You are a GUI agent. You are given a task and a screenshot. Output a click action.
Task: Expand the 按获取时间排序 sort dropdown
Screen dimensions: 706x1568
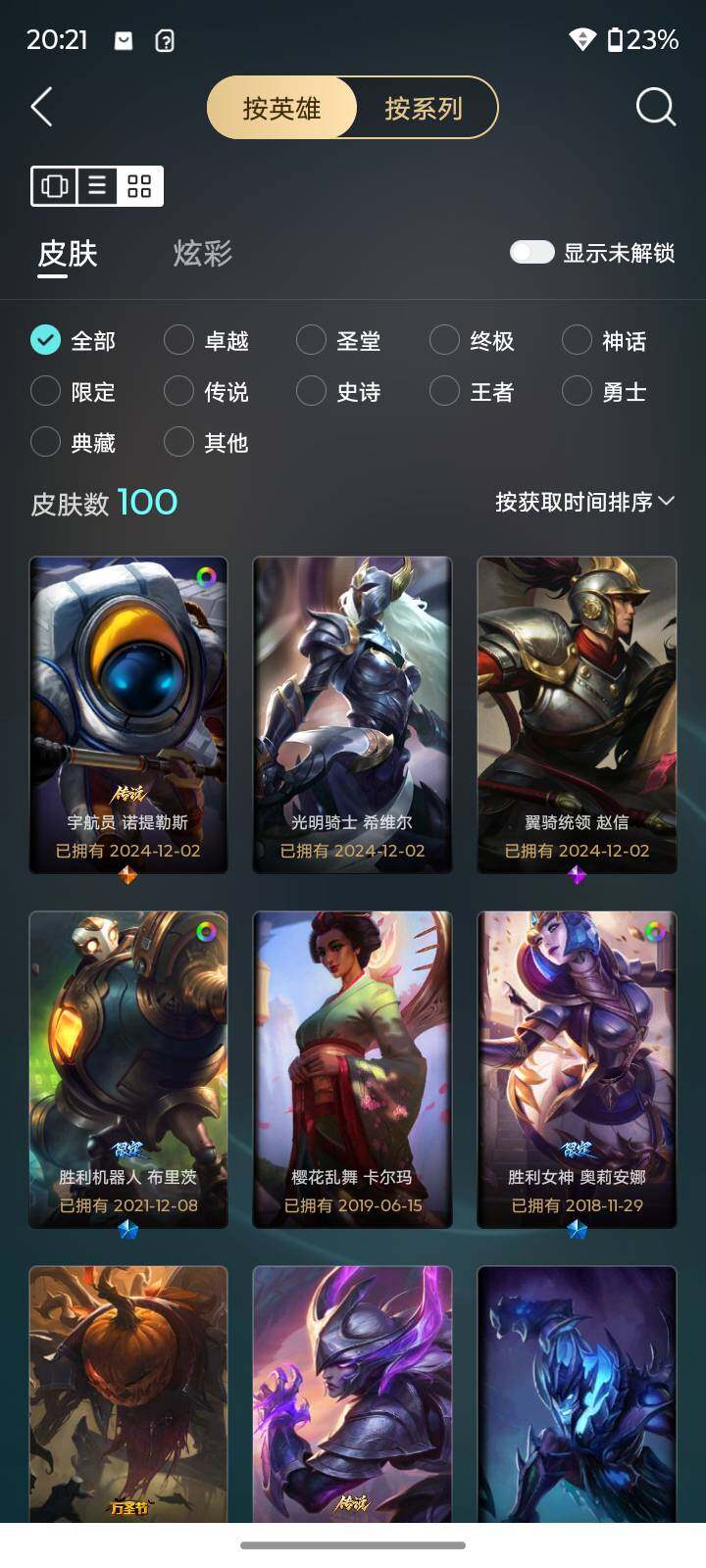tap(584, 502)
